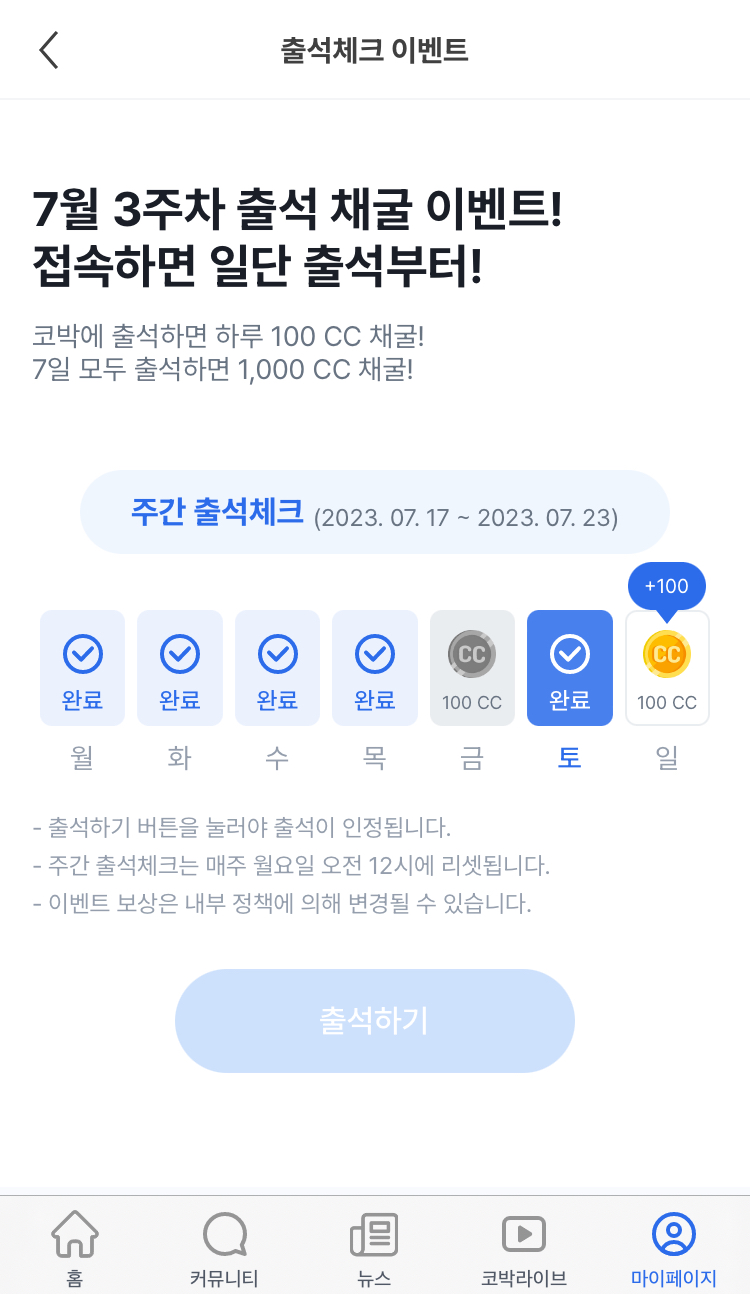Tap the Sunday 100 CC reward card
This screenshot has width=750, height=1294.
667,667
